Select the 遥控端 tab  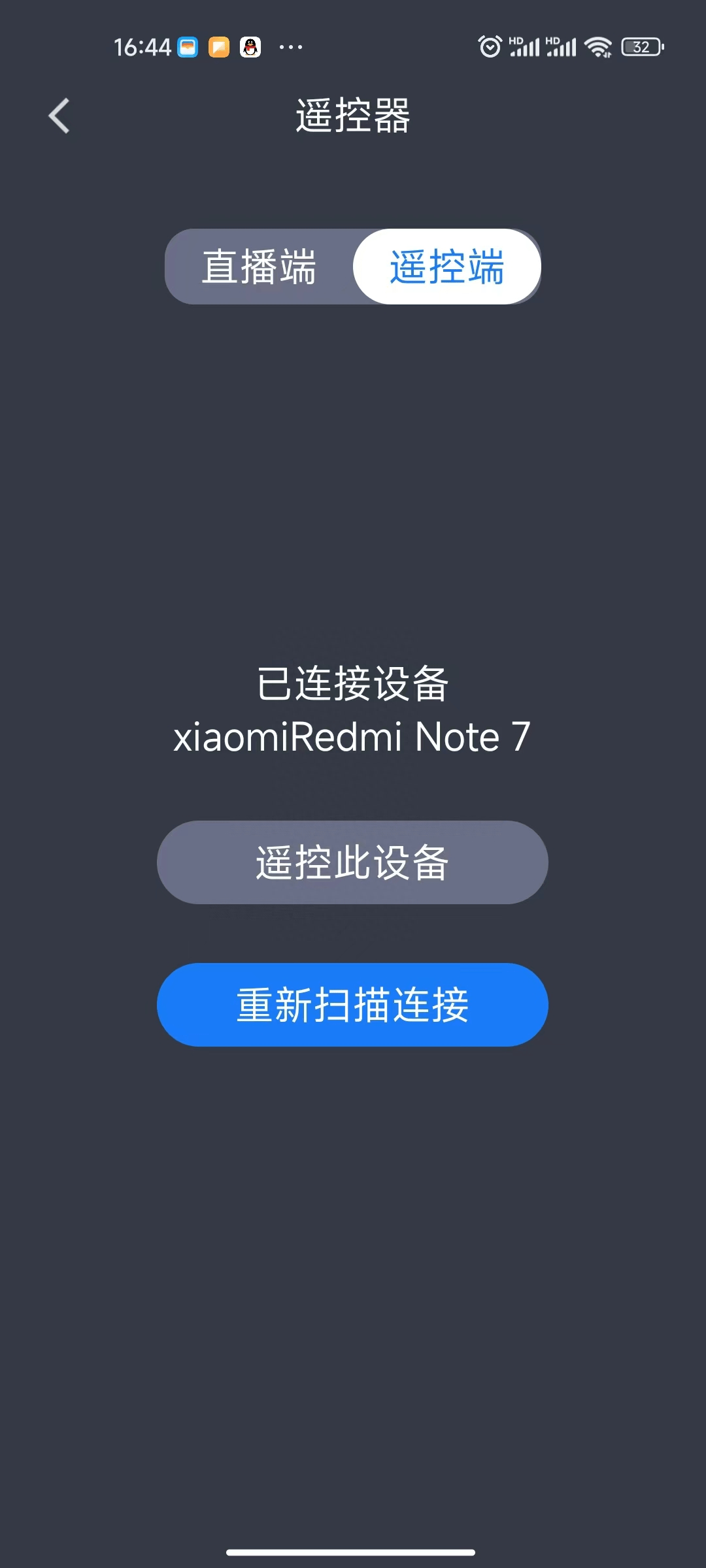pyautogui.click(x=447, y=267)
